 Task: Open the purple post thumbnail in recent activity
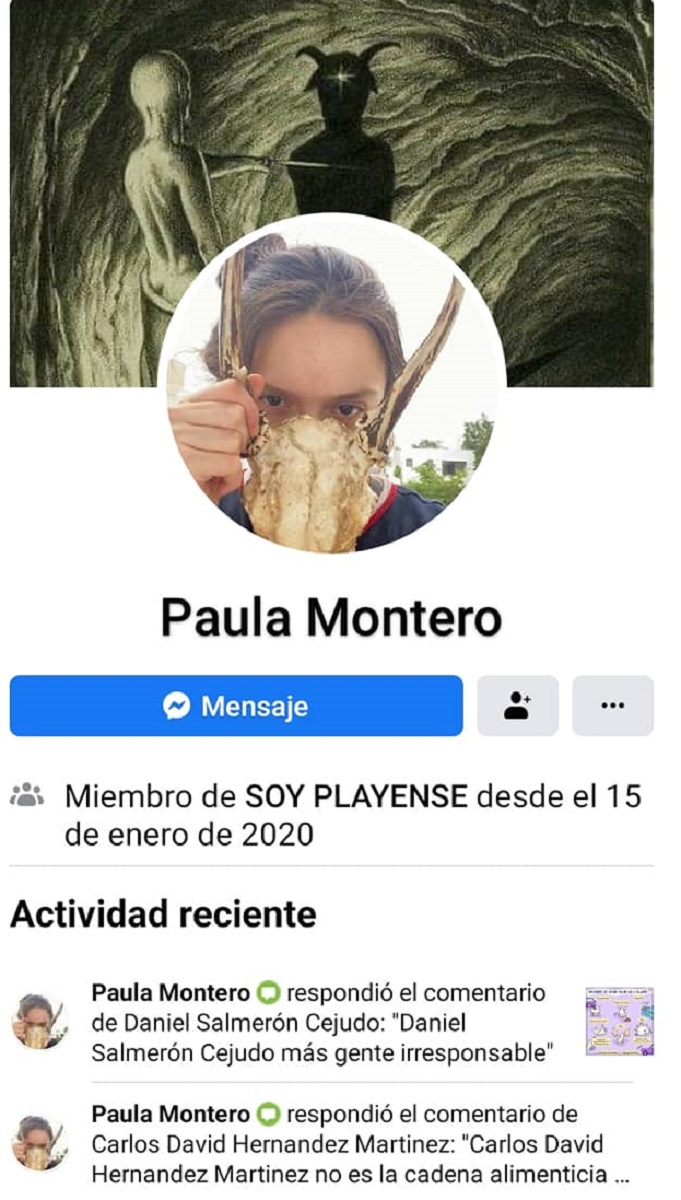click(x=619, y=1021)
